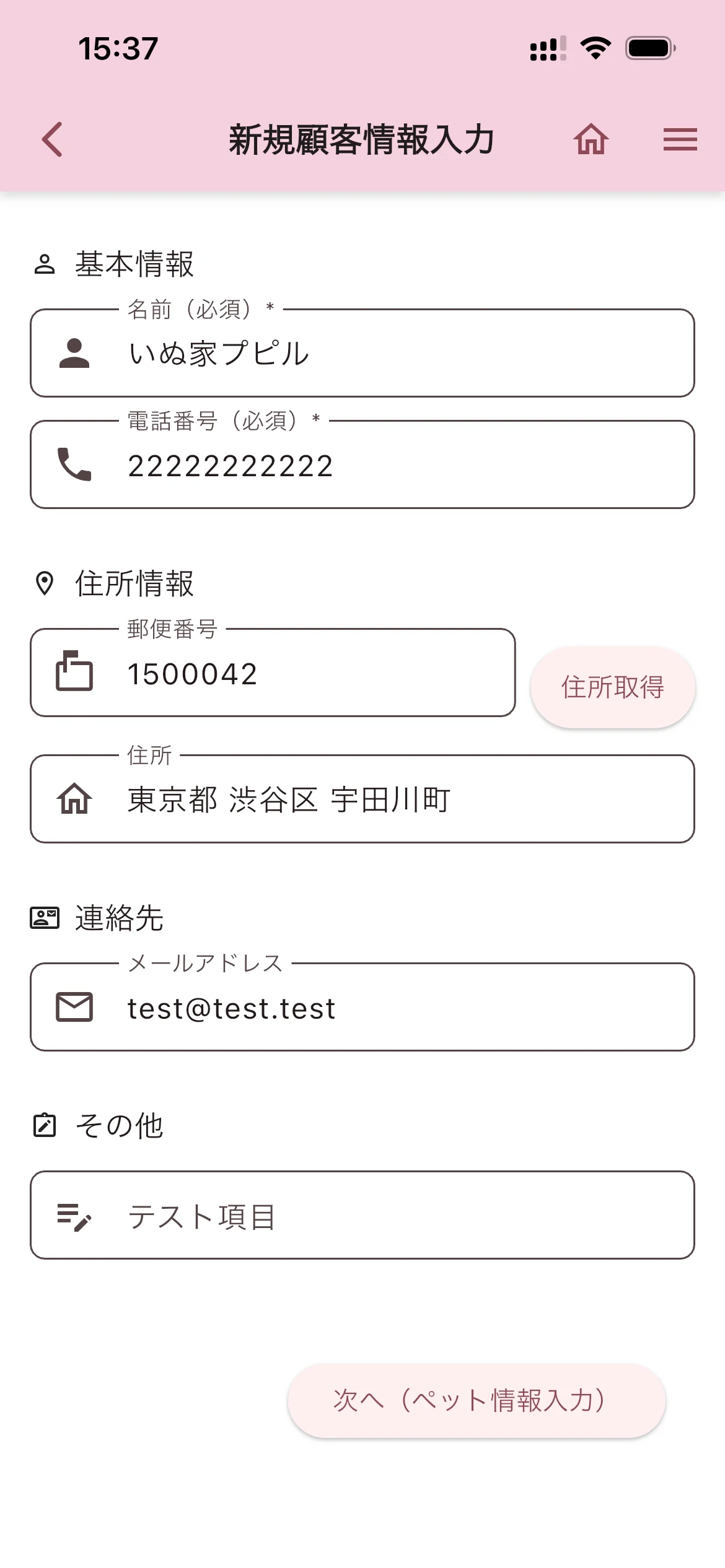Go back using the header arrow
Viewport: 725px width, 1568px height.
[53, 139]
